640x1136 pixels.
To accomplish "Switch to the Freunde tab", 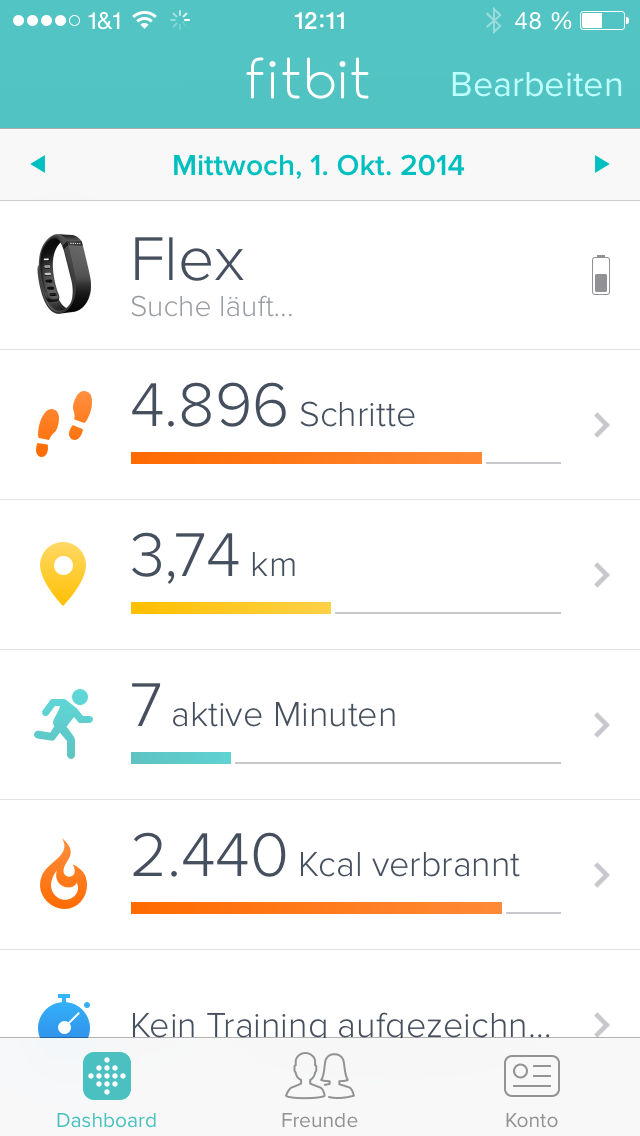I will tap(319, 1088).
